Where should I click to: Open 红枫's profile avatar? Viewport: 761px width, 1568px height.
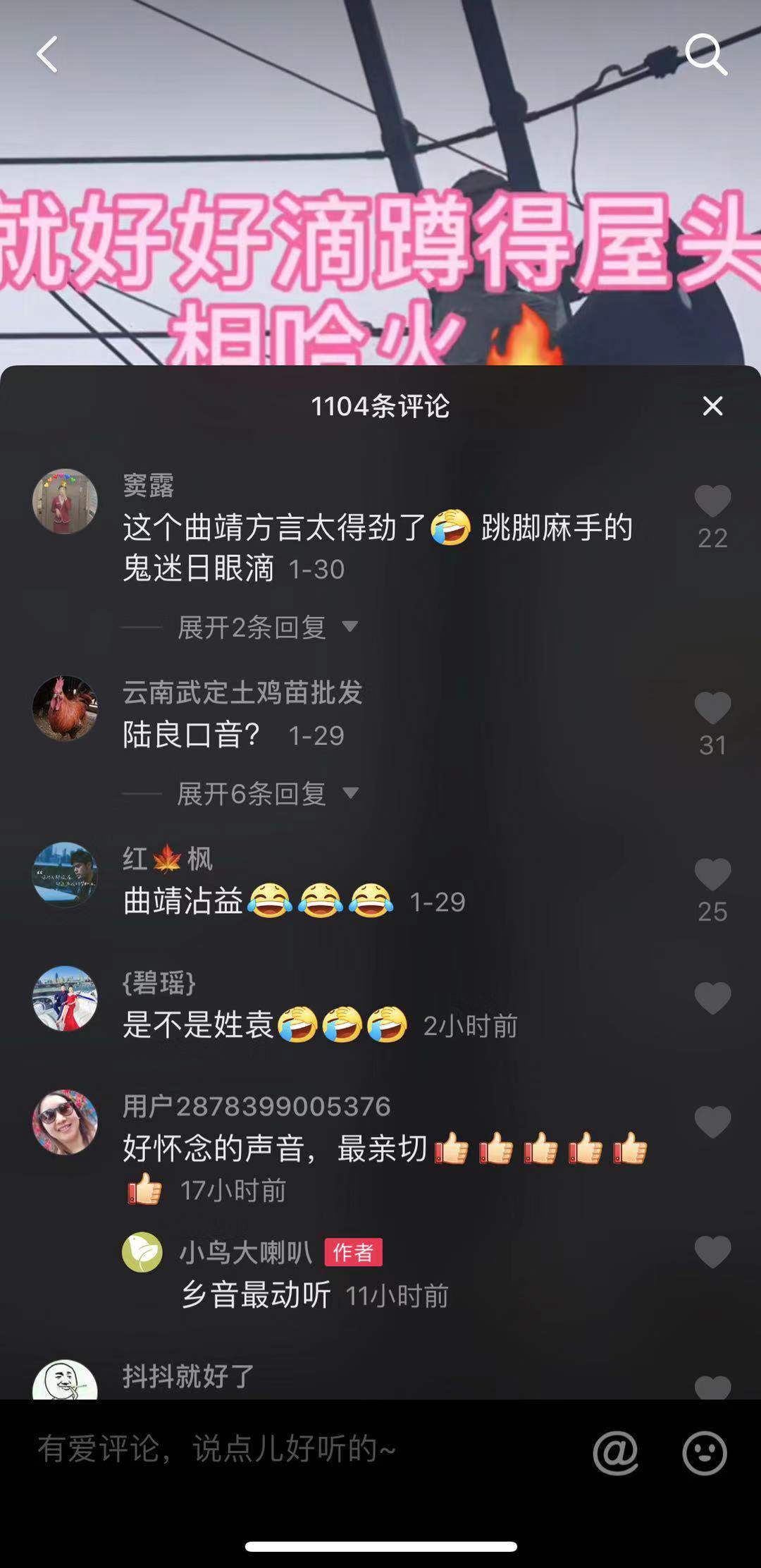(65, 875)
